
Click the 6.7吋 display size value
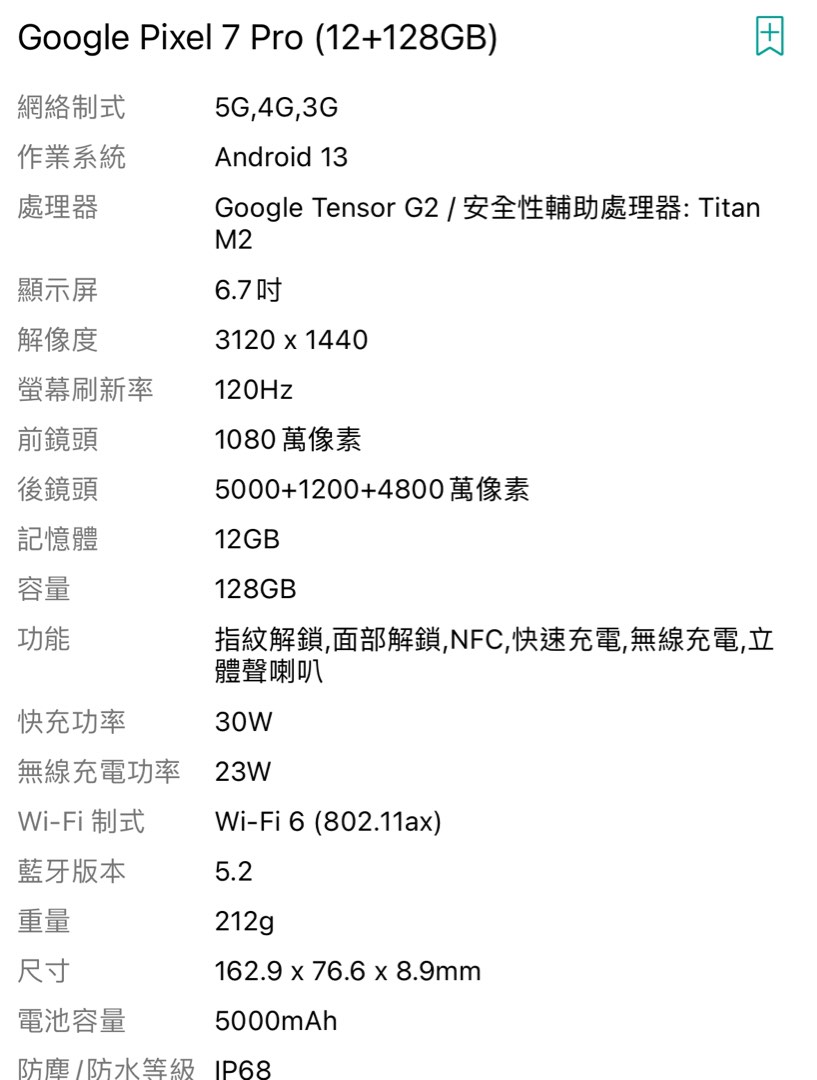click(245, 289)
